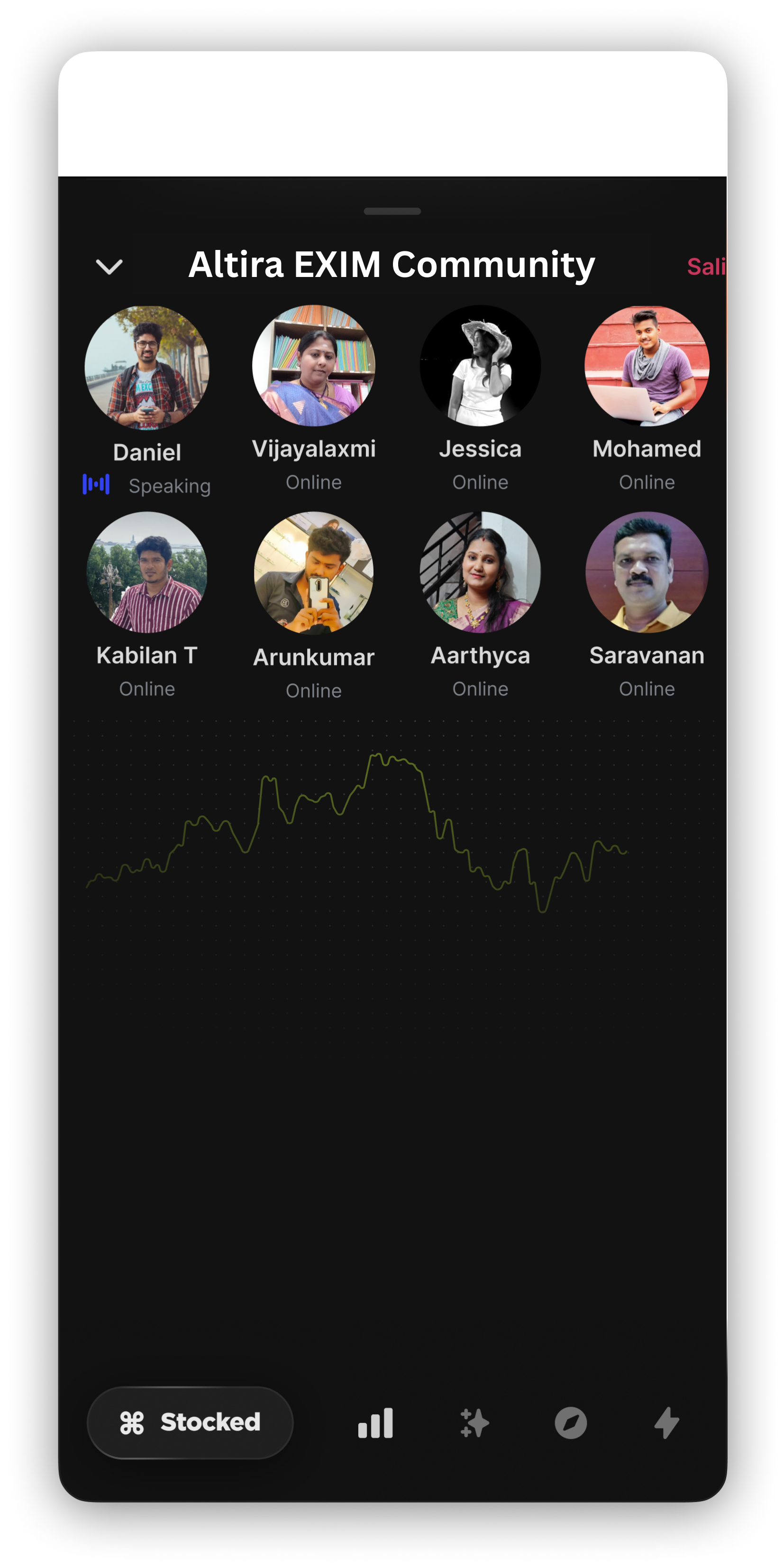Tap Kabilan T's avatar
The image size is (784, 1567).
click(x=147, y=572)
